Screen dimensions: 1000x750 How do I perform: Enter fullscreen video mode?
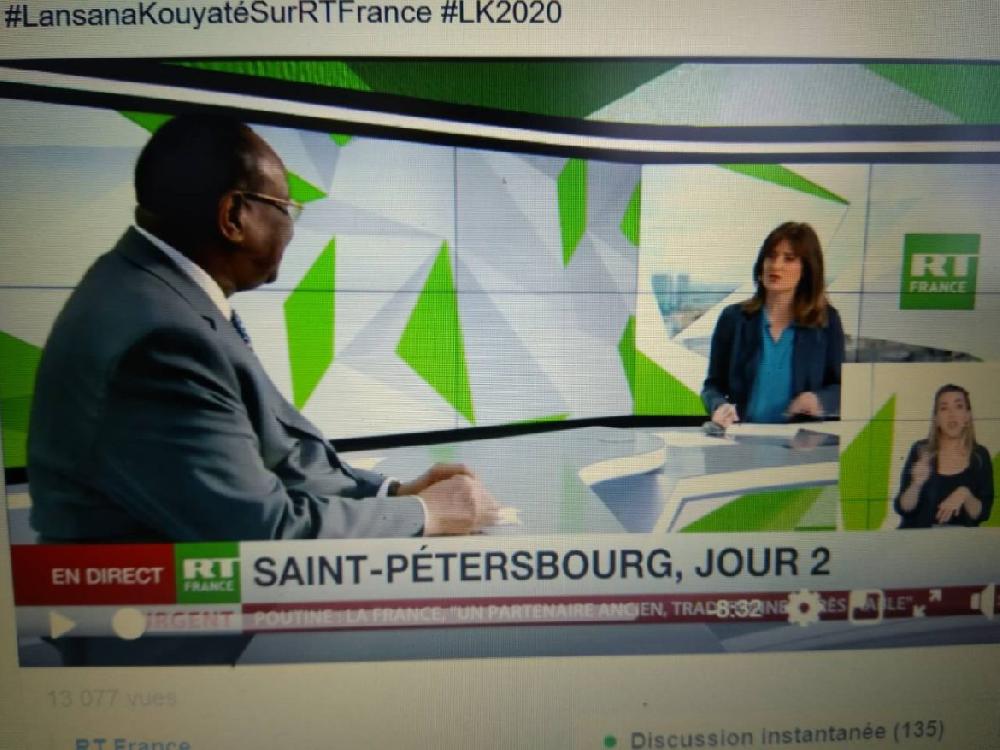pyautogui.click(x=926, y=602)
